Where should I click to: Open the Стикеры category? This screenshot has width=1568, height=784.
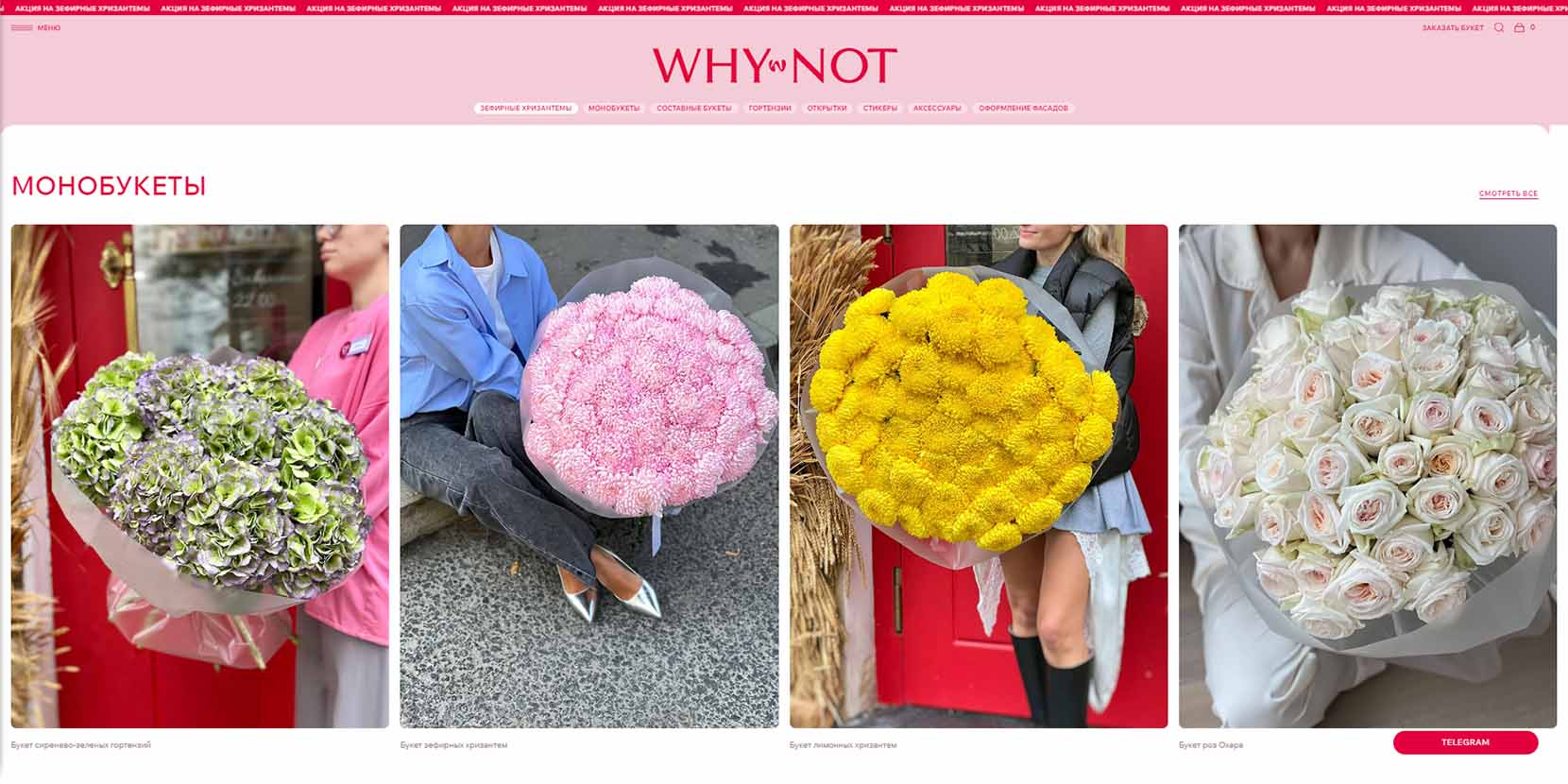880,109
